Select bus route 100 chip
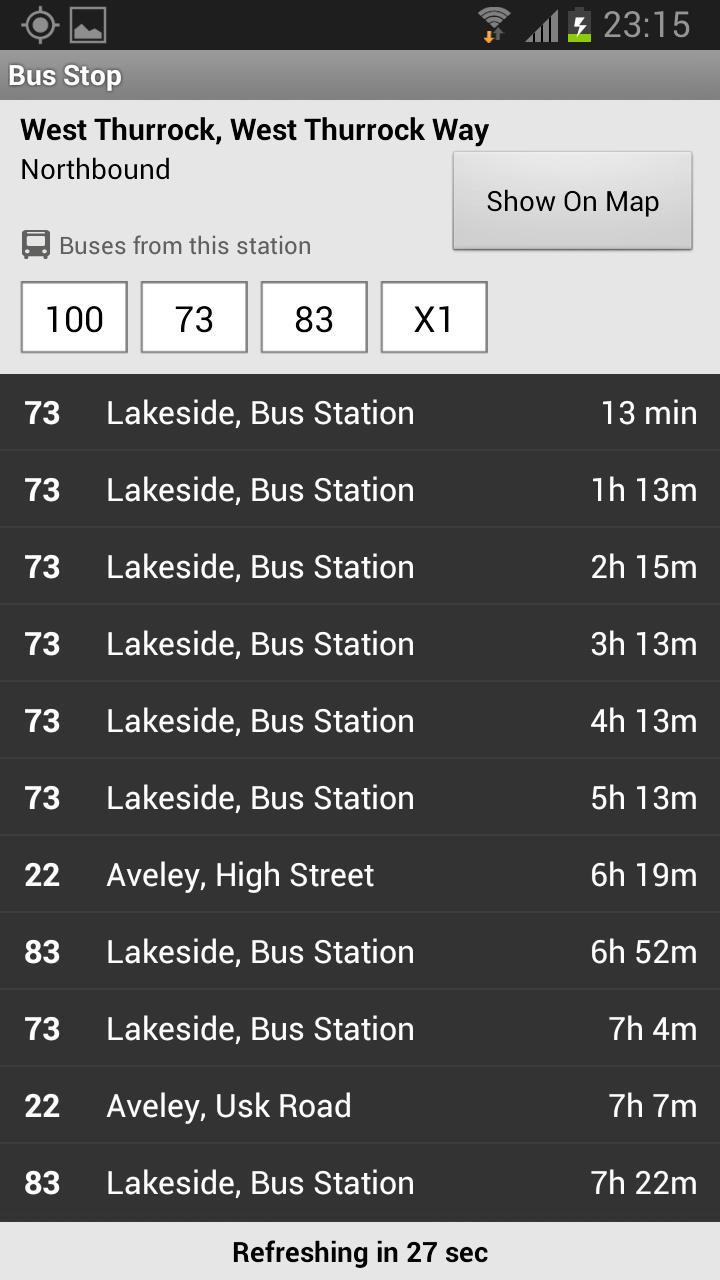Screen dimensions: 720x1280 click(x=74, y=318)
